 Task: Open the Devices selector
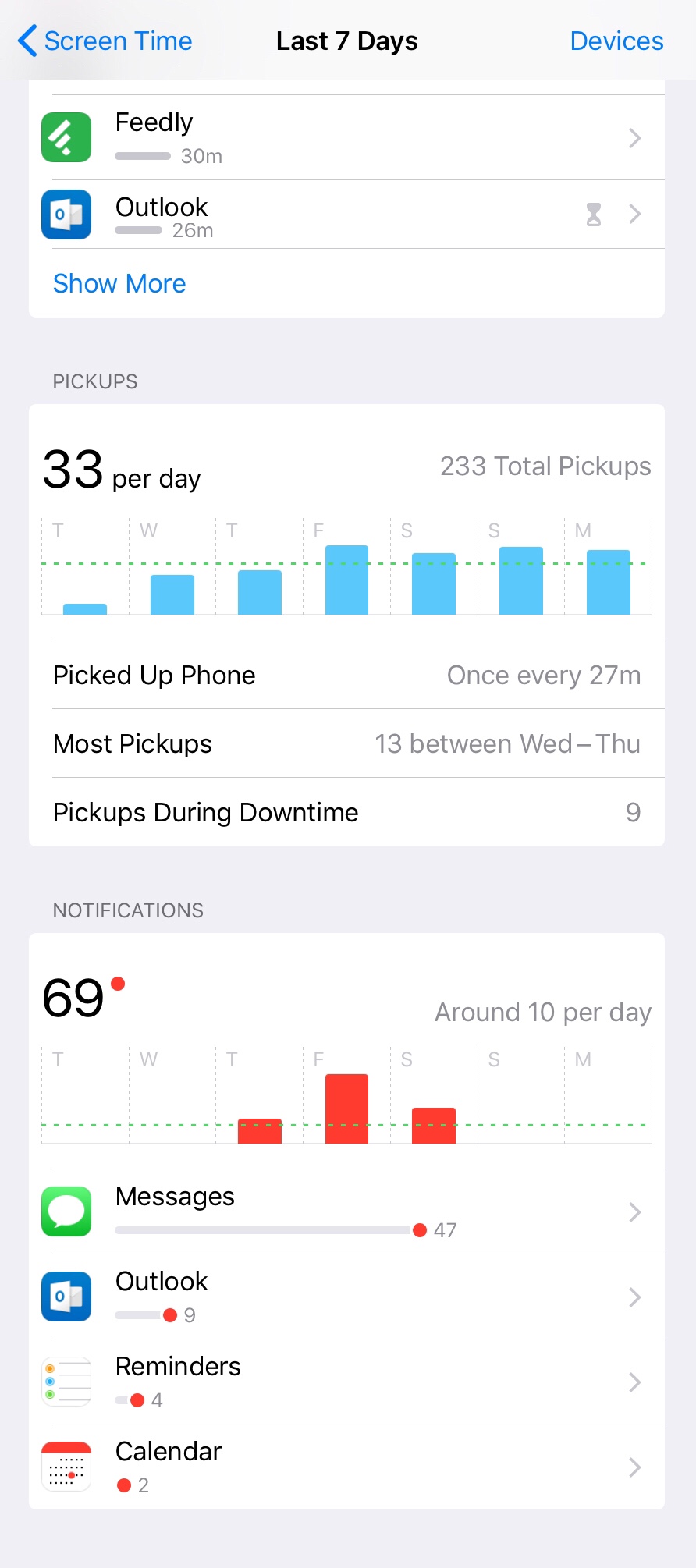coord(616,41)
